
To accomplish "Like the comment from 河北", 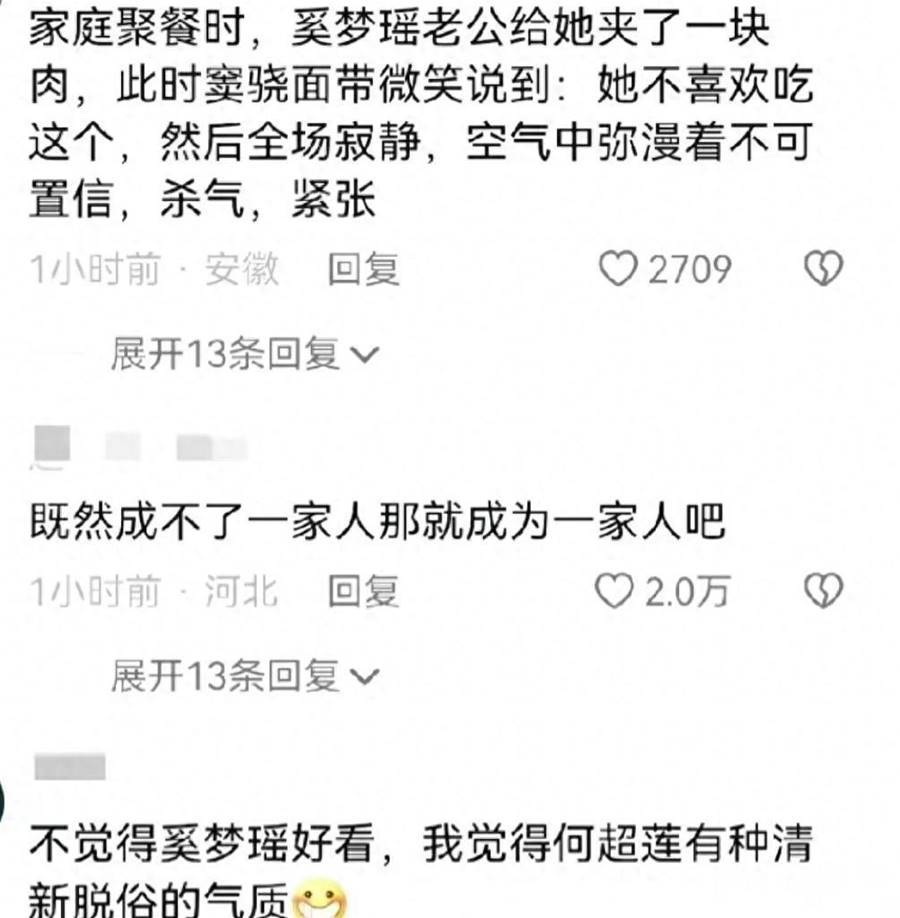I will pyautogui.click(x=615, y=592).
